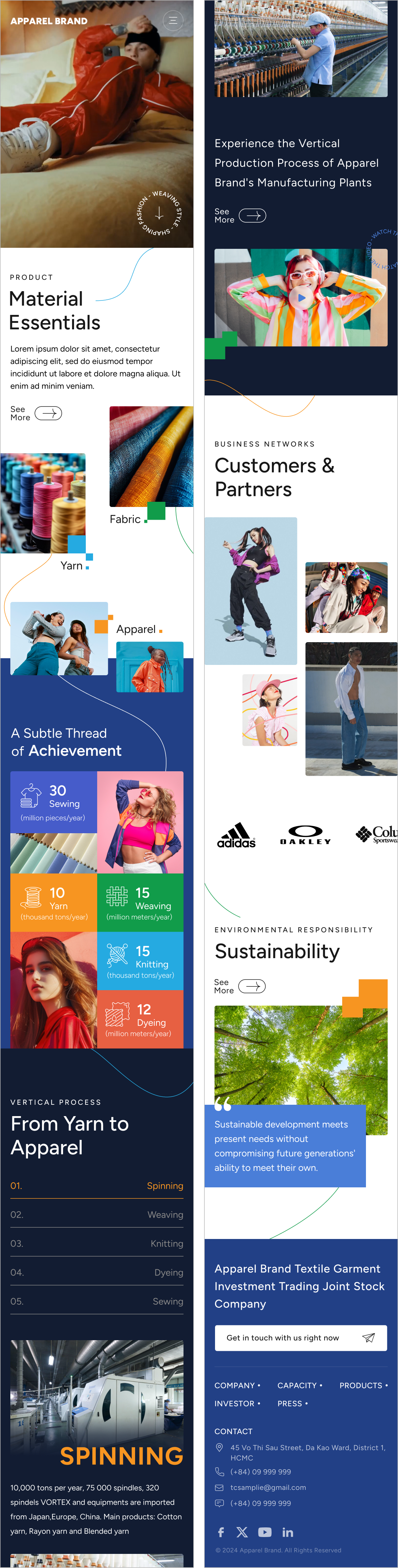Visit the Facebook page

pos(221,1532)
